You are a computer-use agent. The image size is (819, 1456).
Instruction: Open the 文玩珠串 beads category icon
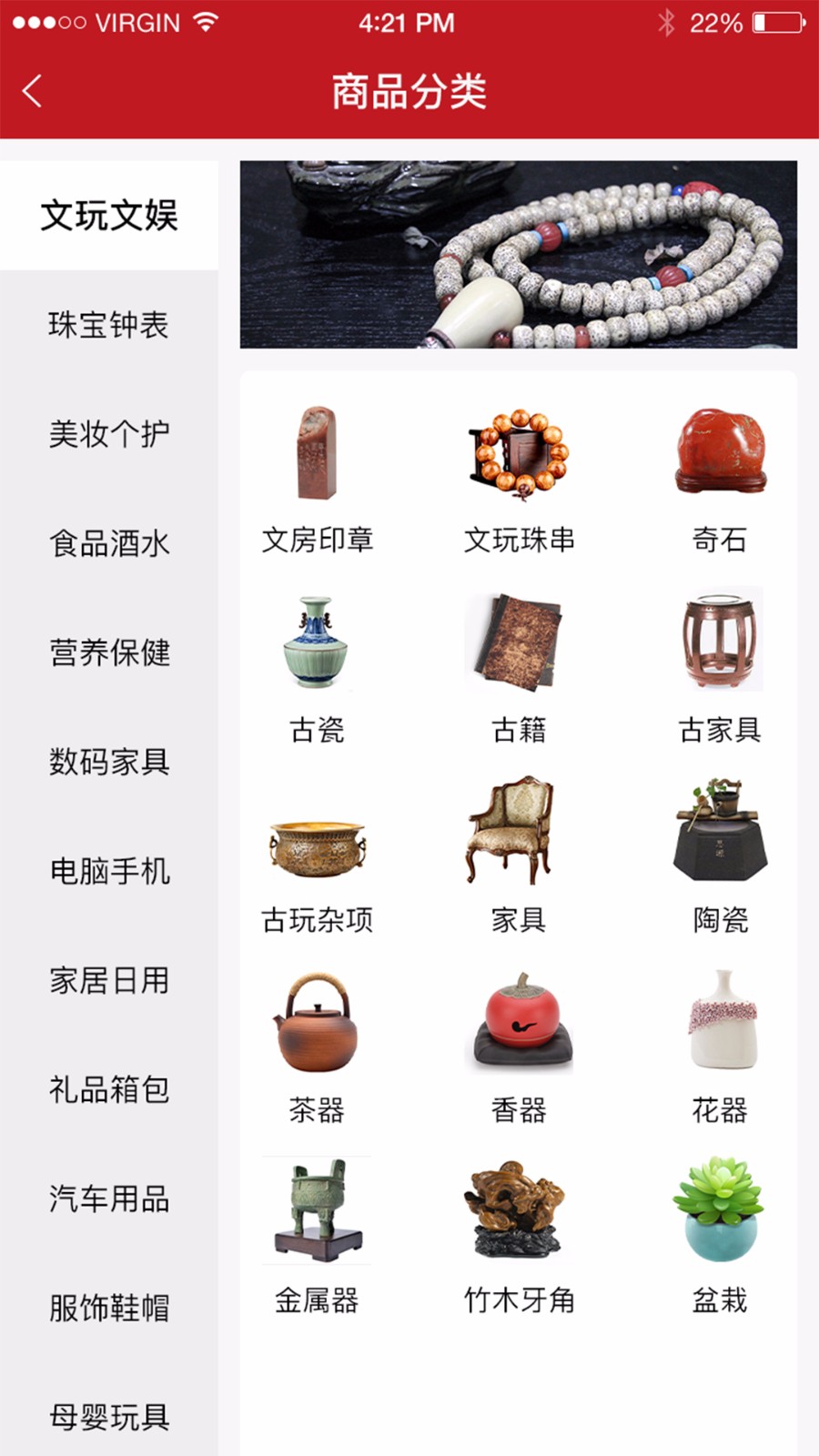tap(519, 450)
